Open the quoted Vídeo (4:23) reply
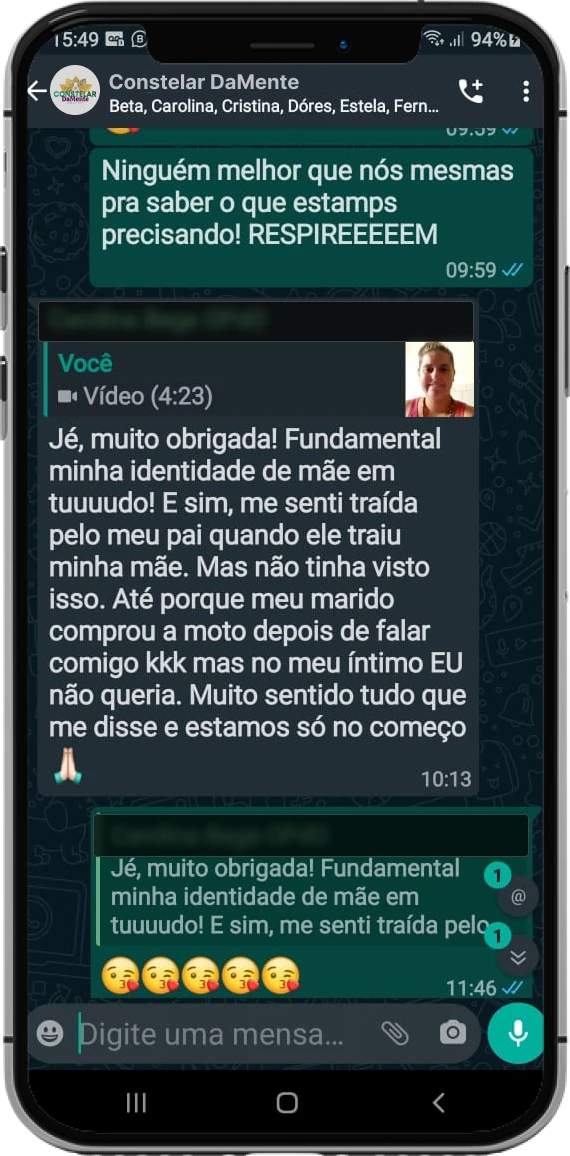 click(x=258, y=380)
